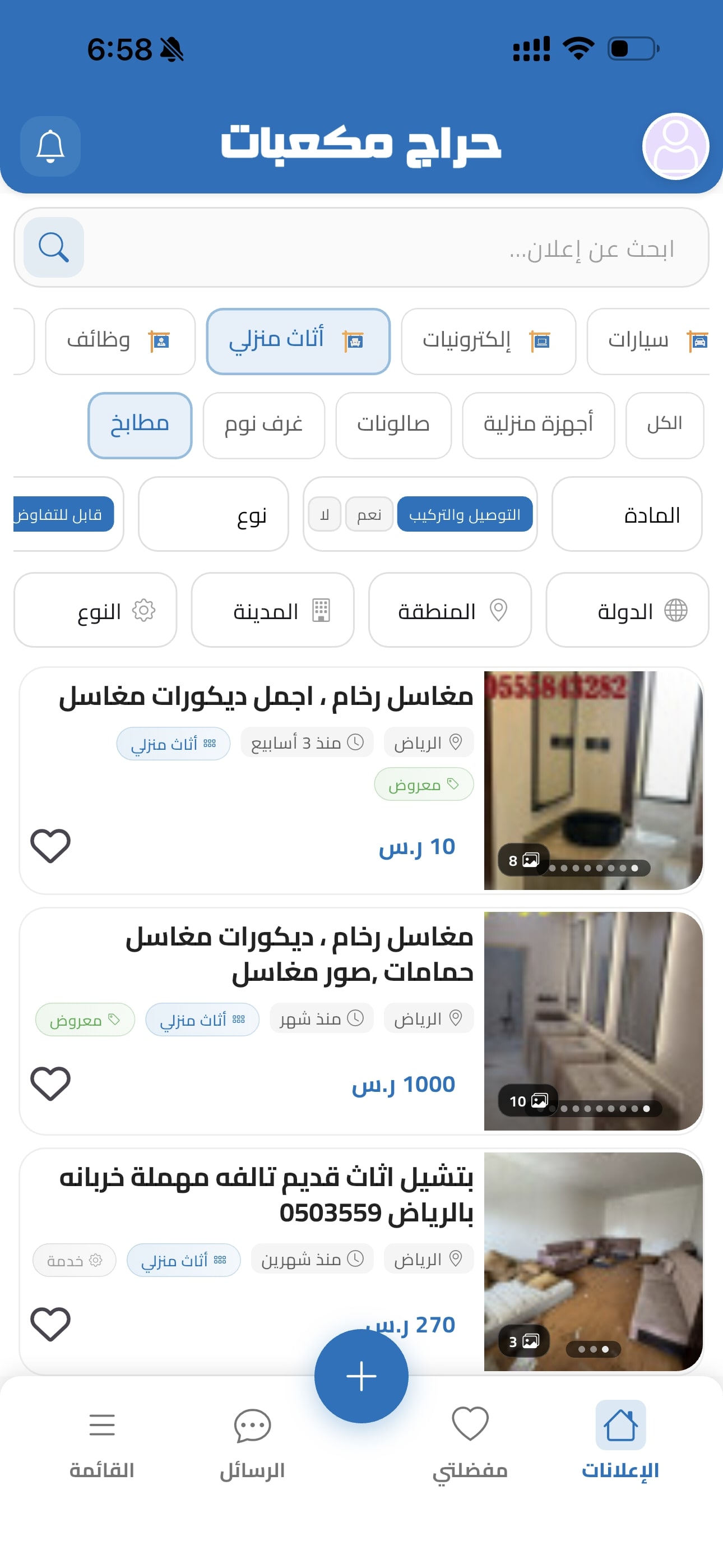This screenshot has width=723, height=1568.
Task: Switch to the الرسائل tab
Action: pyautogui.click(x=252, y=1442)
